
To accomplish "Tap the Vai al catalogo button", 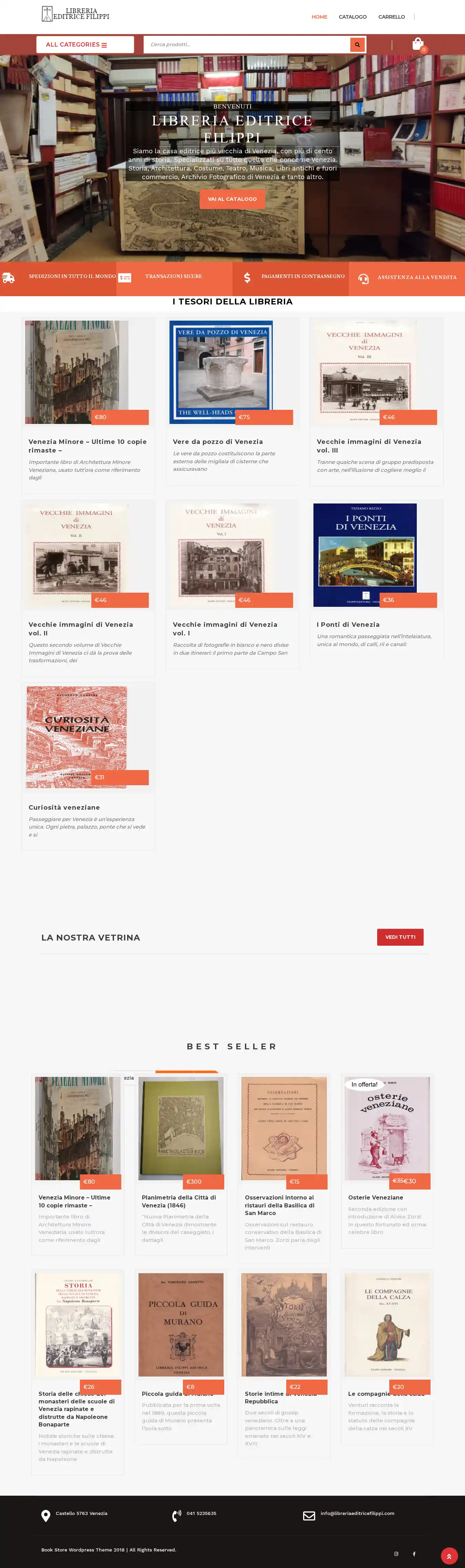I will pyautogui.click(x=232, y=199).
